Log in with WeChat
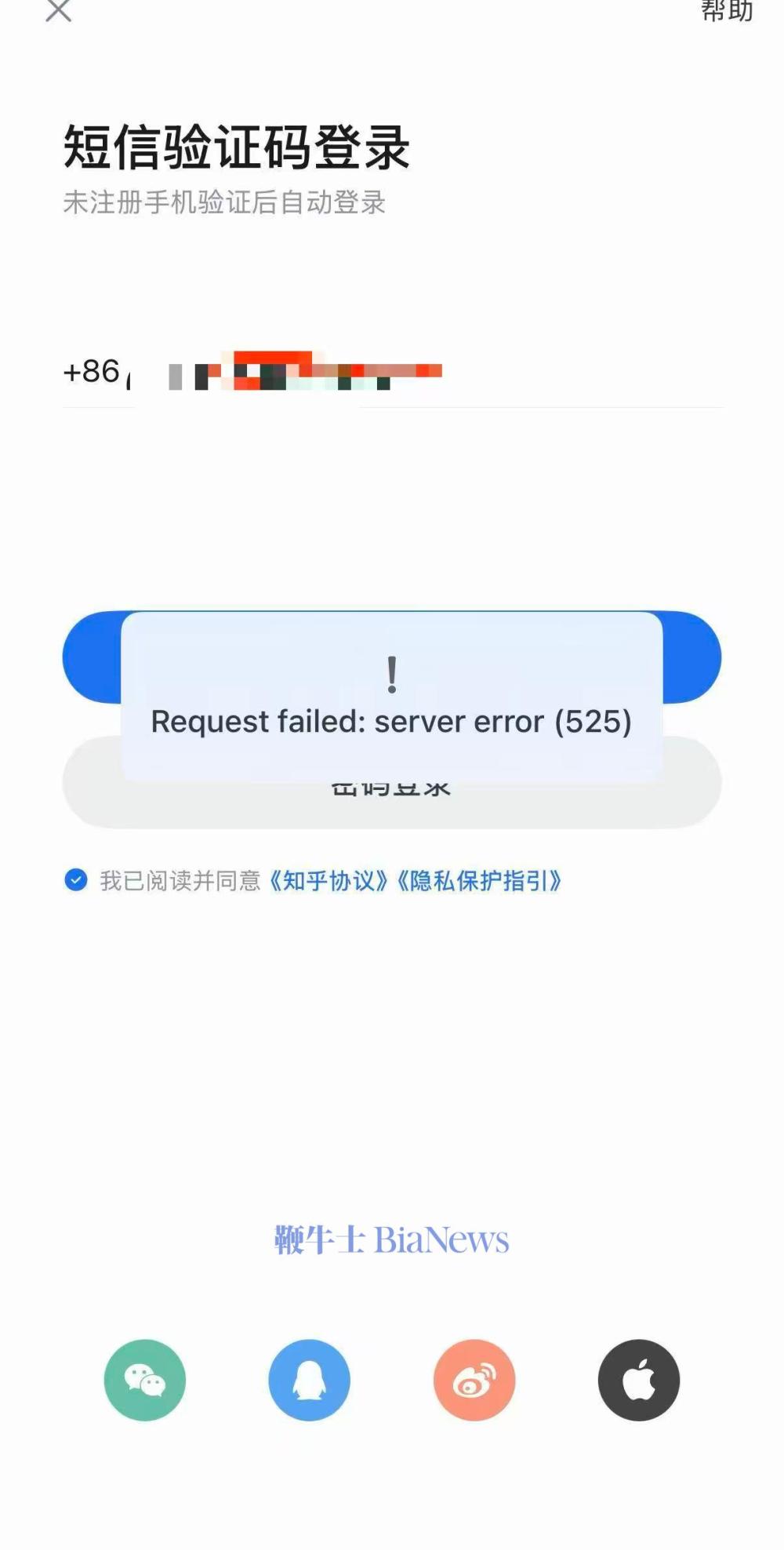 pyautogui.click(x=145, y=1380)
